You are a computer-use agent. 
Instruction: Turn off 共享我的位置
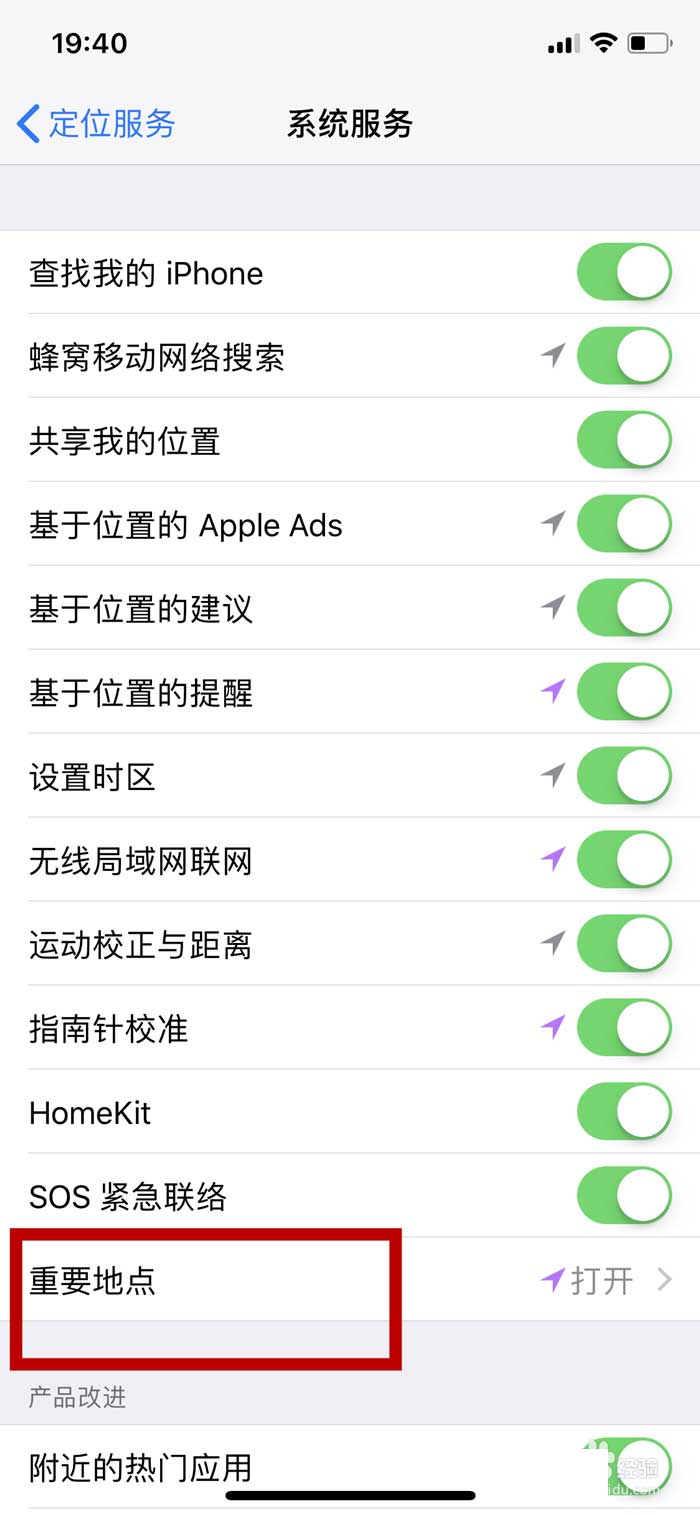(x=624, y=440)
